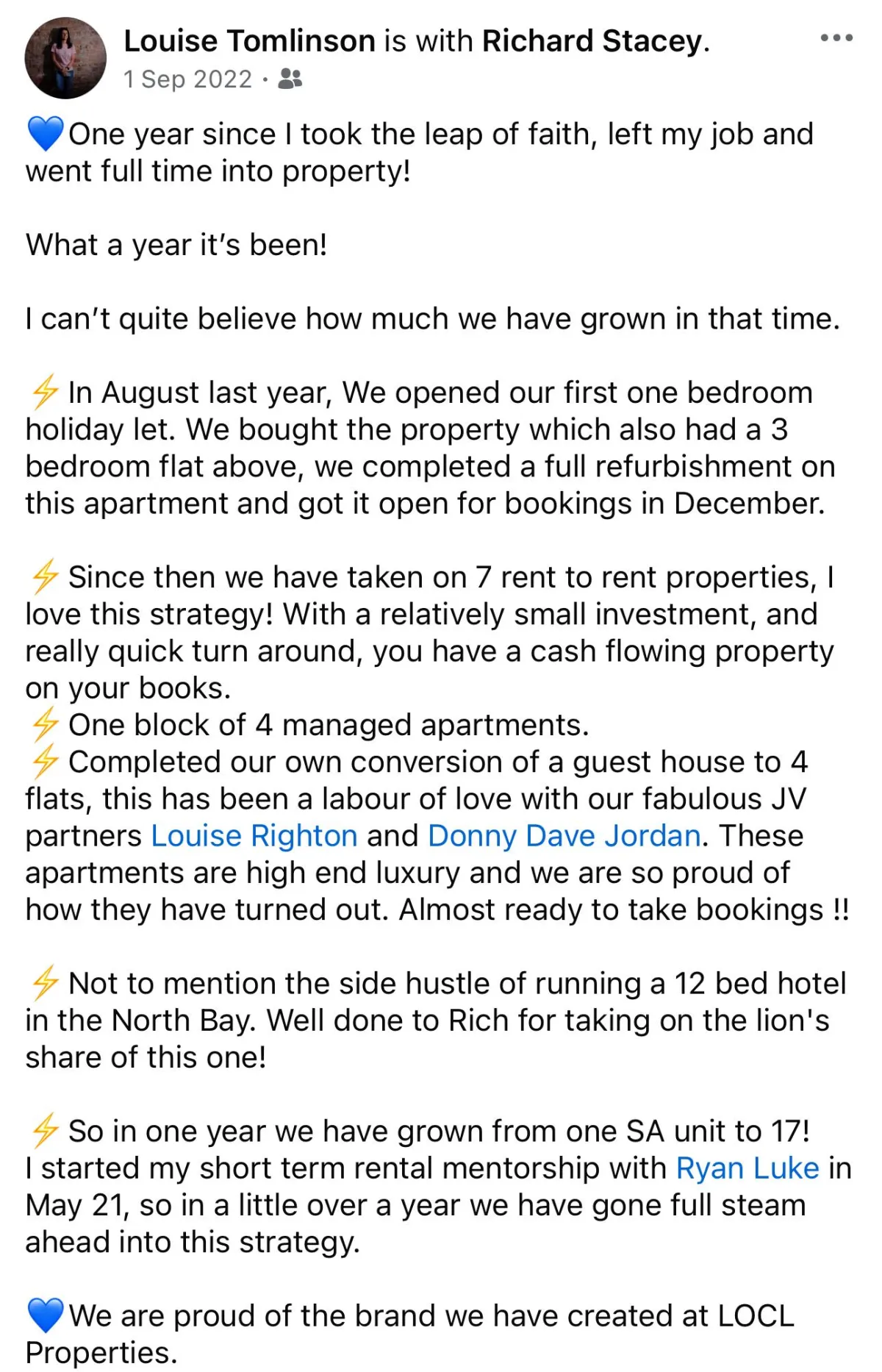View the post's friends audience setting
Viewport: 882px width, 1372px height.
tap(290, 79)
